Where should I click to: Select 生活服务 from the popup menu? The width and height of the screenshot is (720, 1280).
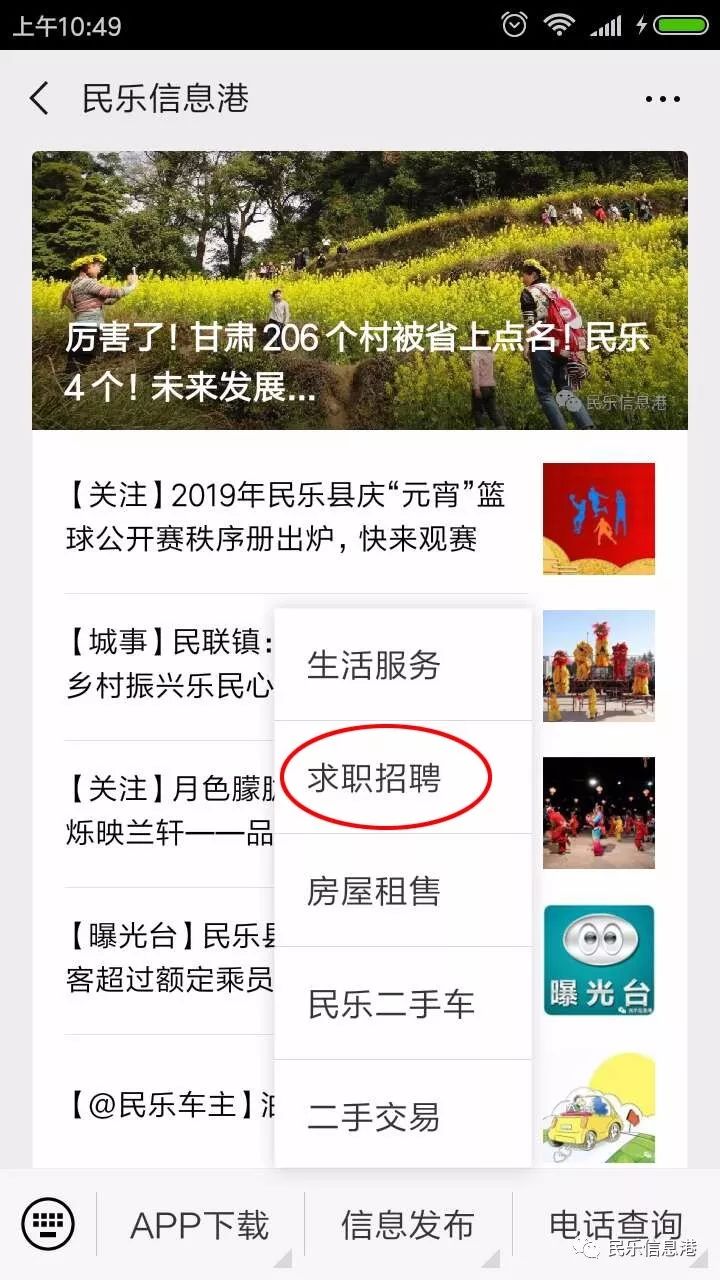coord(402,665)
